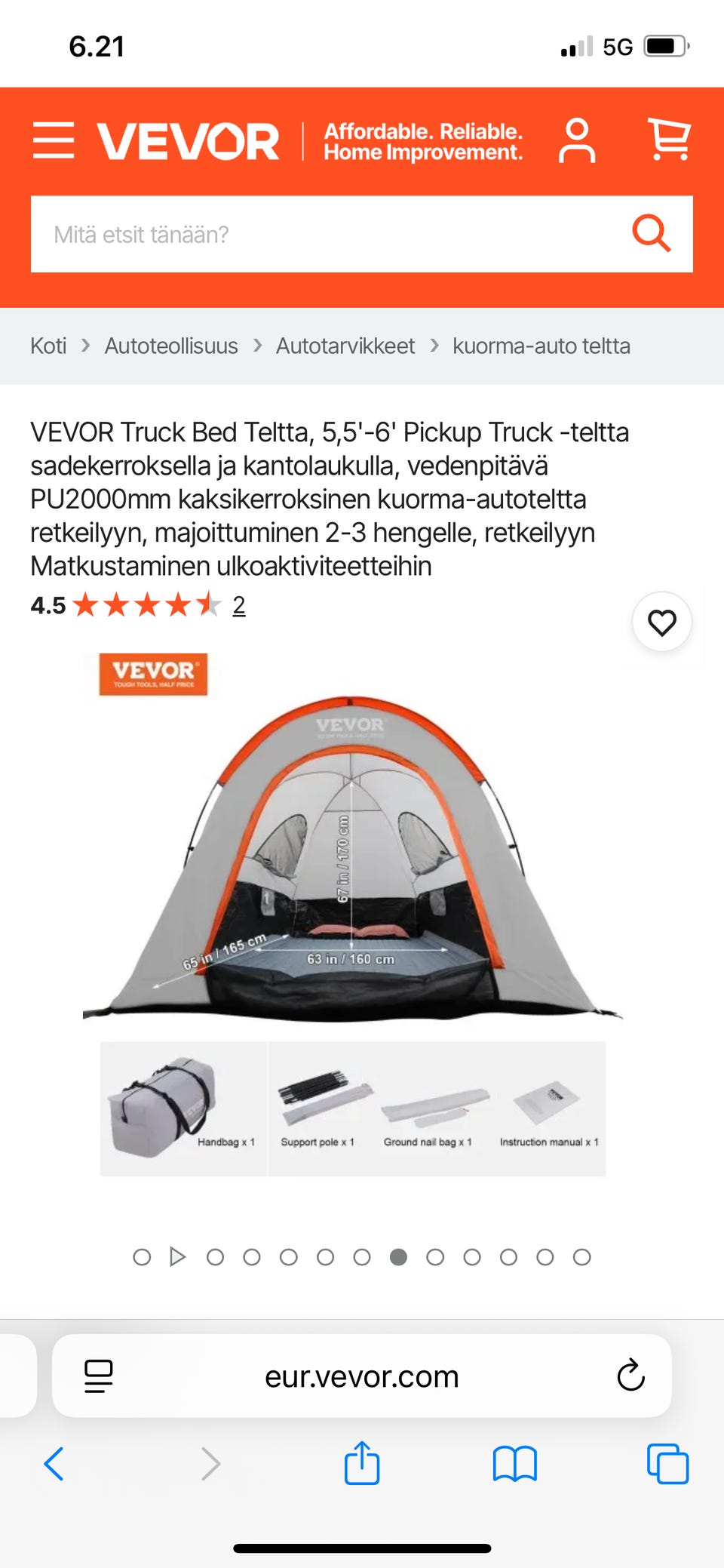
Task: Add the tent to favorites with heart icon
Action: [x=662, y=622]
